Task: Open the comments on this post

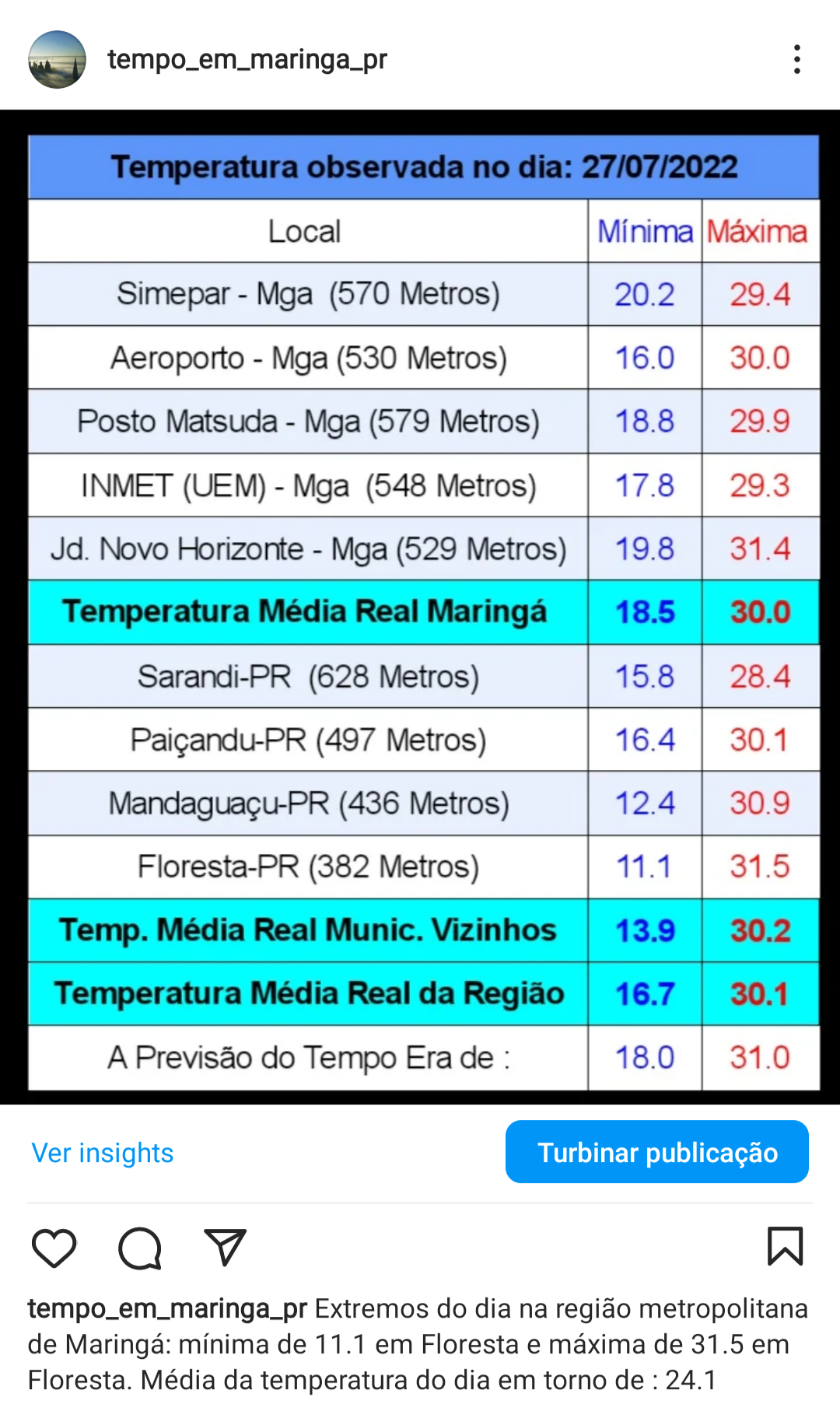Action: [x=140, y=1248]
